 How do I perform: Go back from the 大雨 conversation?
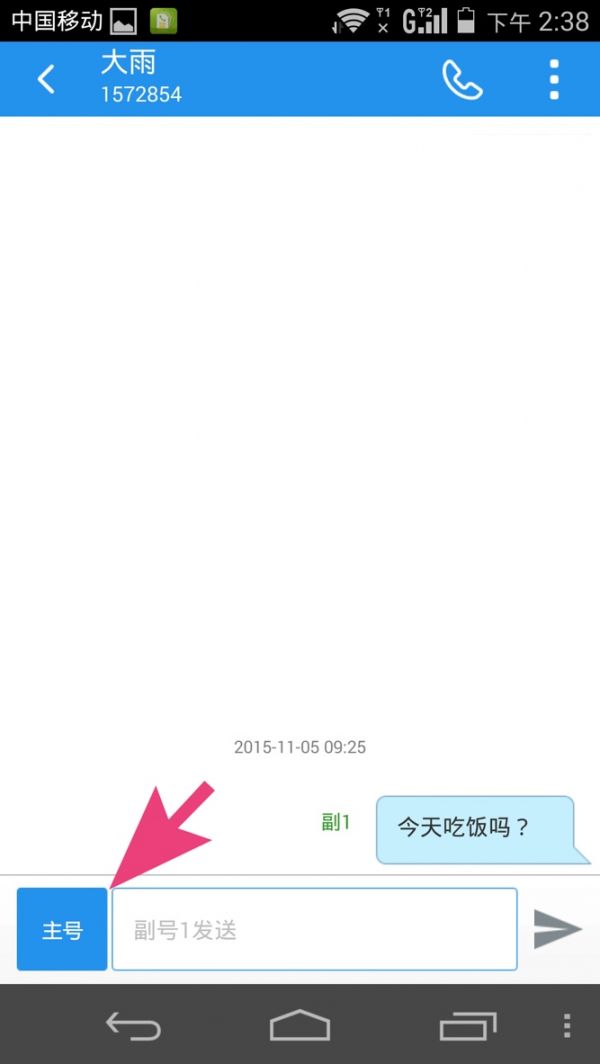(x=46, y=79)
